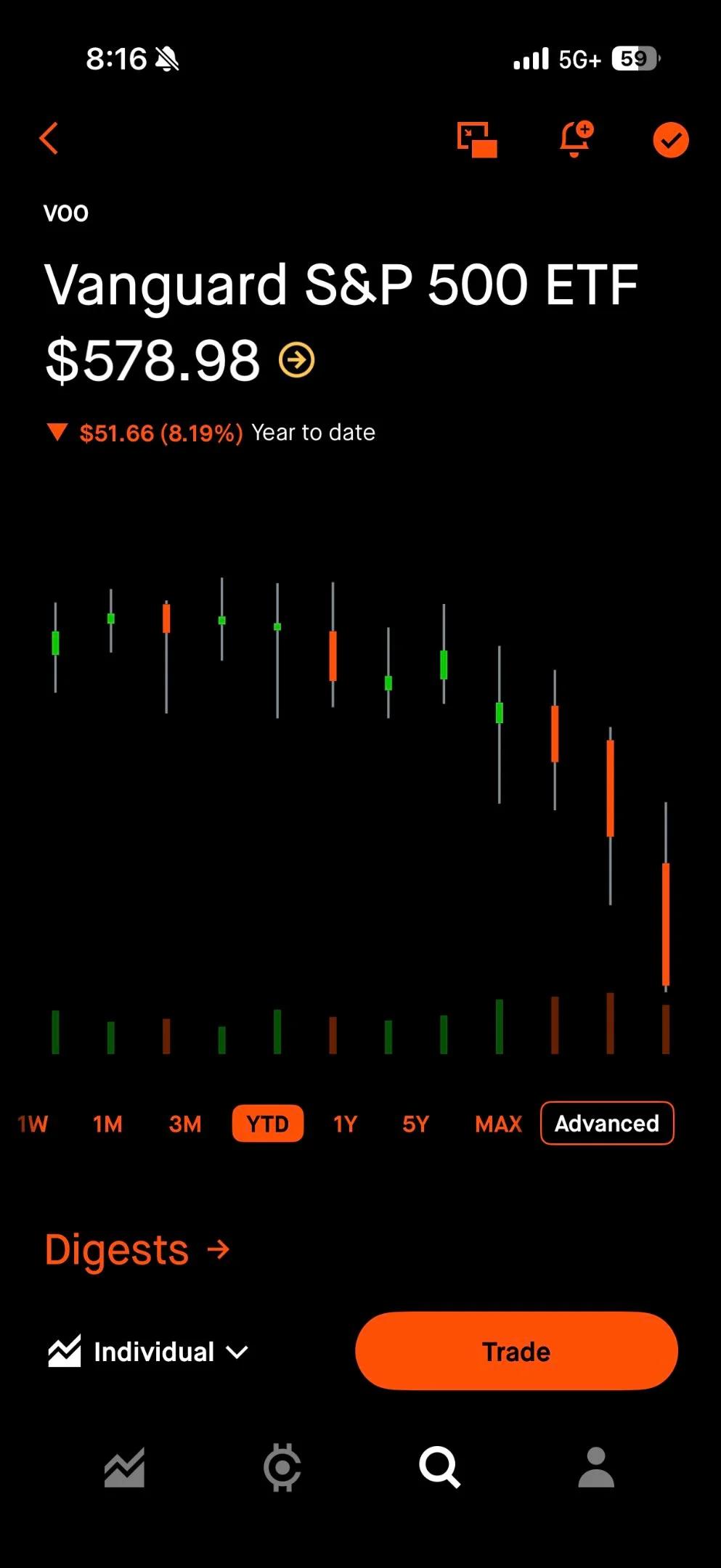This screenshot has width=721, height=1568.
Task: Tap the yellow arrow beside $578.98
Action: 297,360
